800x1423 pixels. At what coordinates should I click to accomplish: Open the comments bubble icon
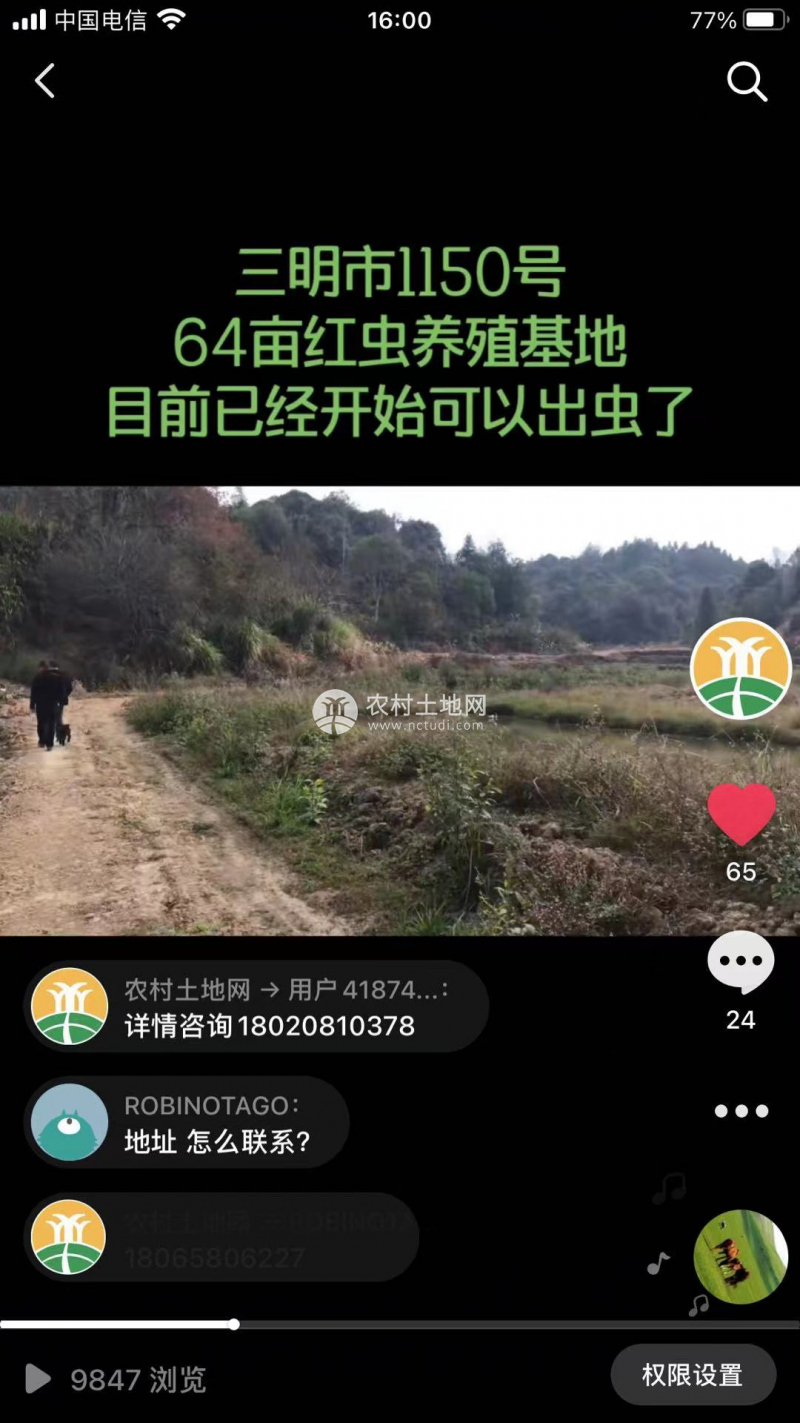(740, 963)
